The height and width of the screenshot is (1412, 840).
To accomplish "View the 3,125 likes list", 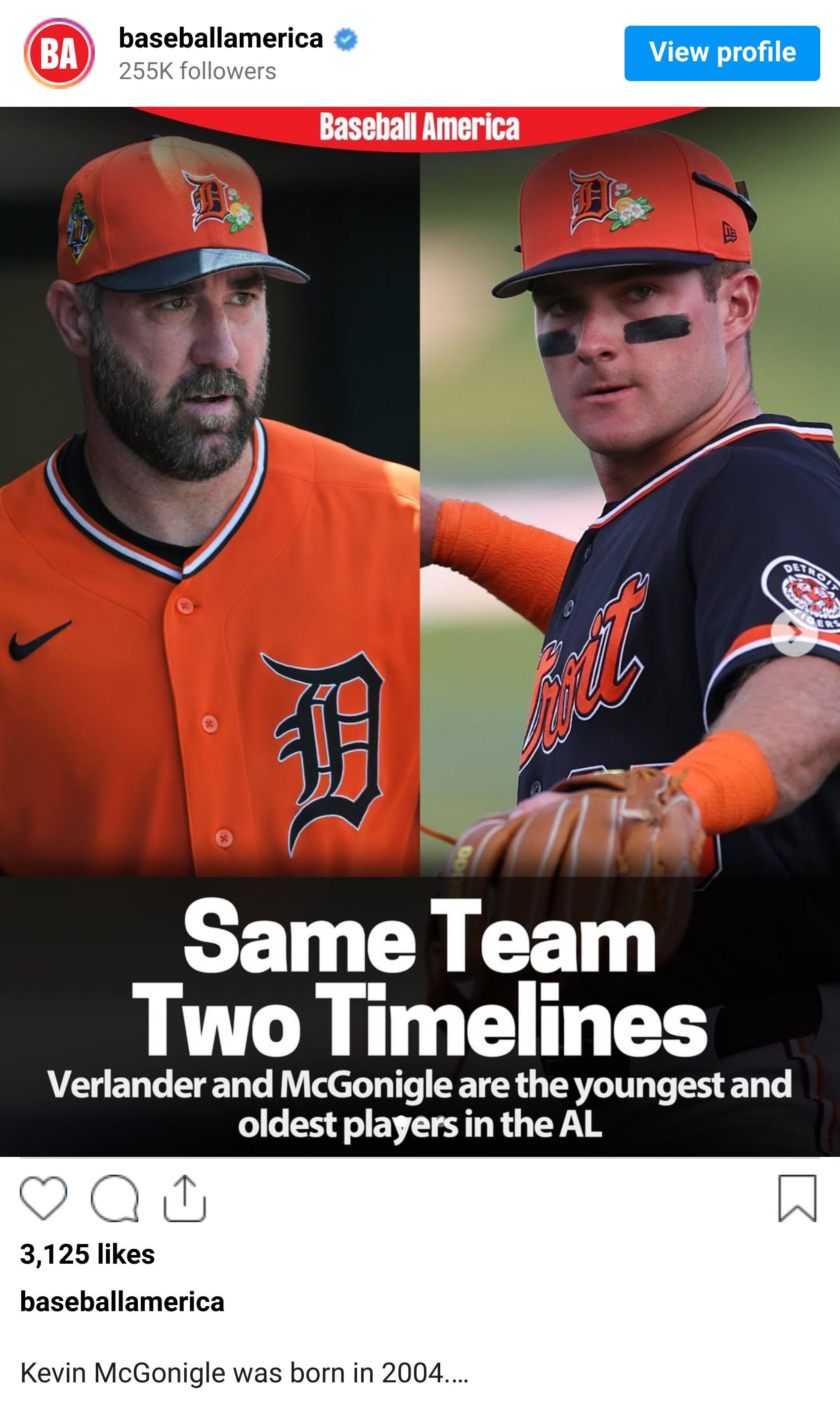I will tap(87, 1254).
